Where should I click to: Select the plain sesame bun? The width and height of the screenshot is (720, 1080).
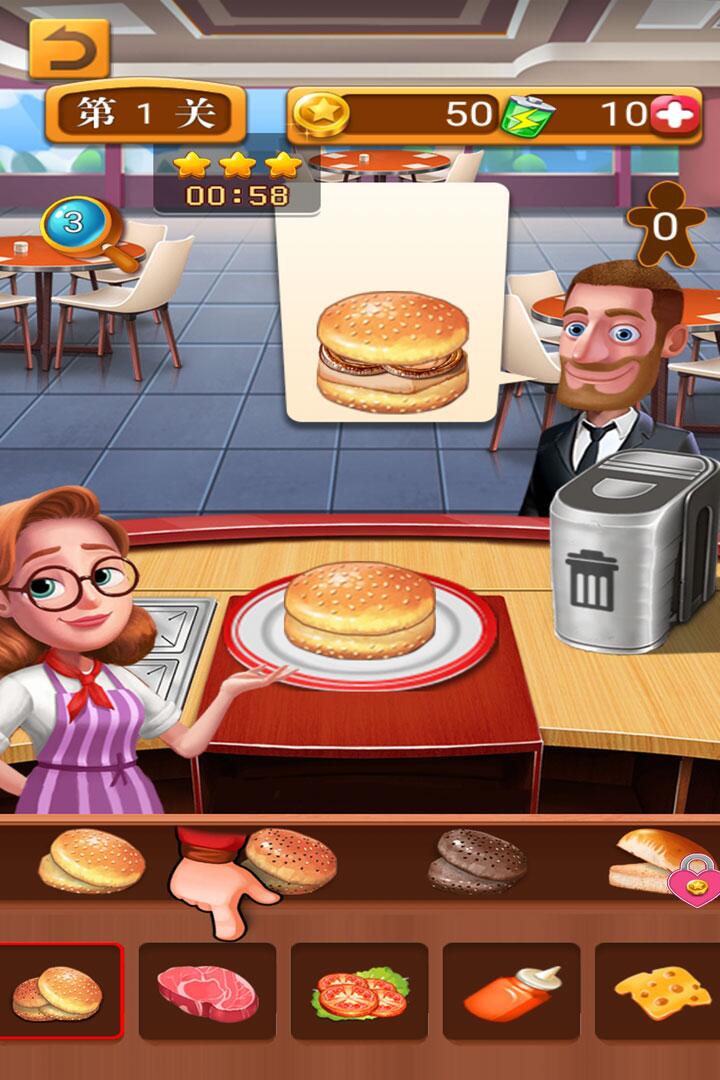[92, 860]
